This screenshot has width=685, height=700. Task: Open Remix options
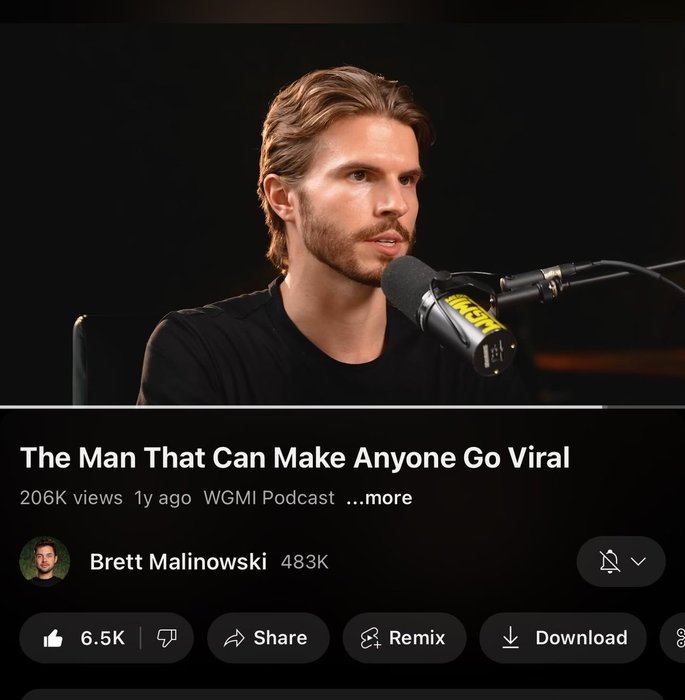coord(404,638)
